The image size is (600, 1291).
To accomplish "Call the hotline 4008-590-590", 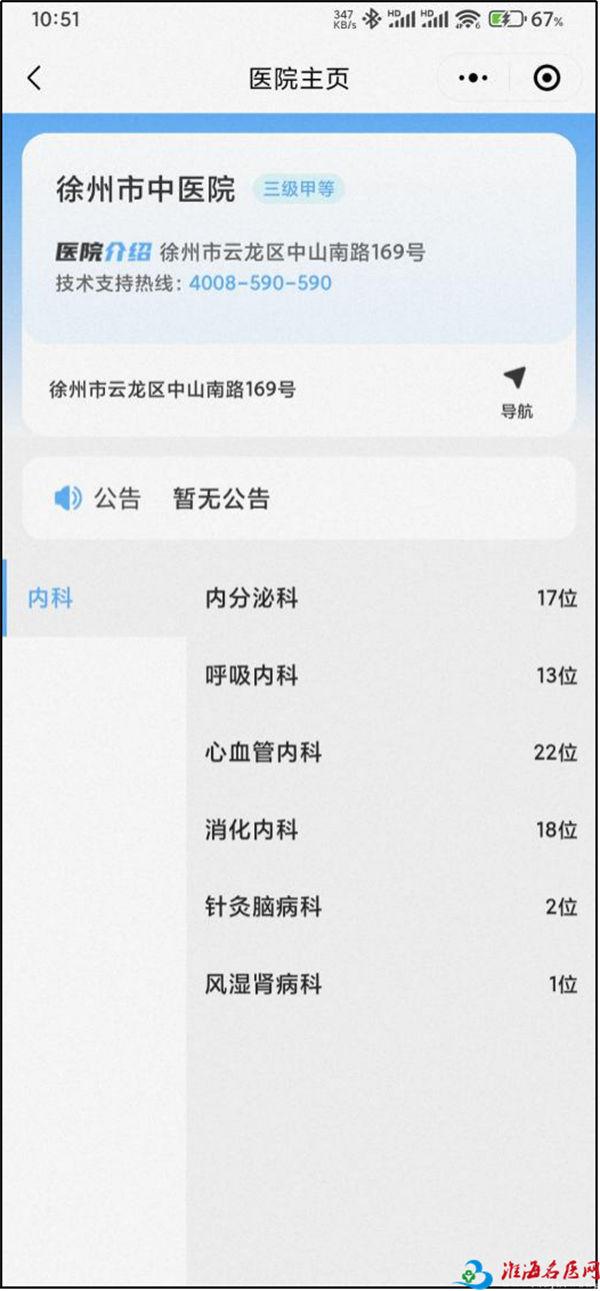I will tap(260, 283).
